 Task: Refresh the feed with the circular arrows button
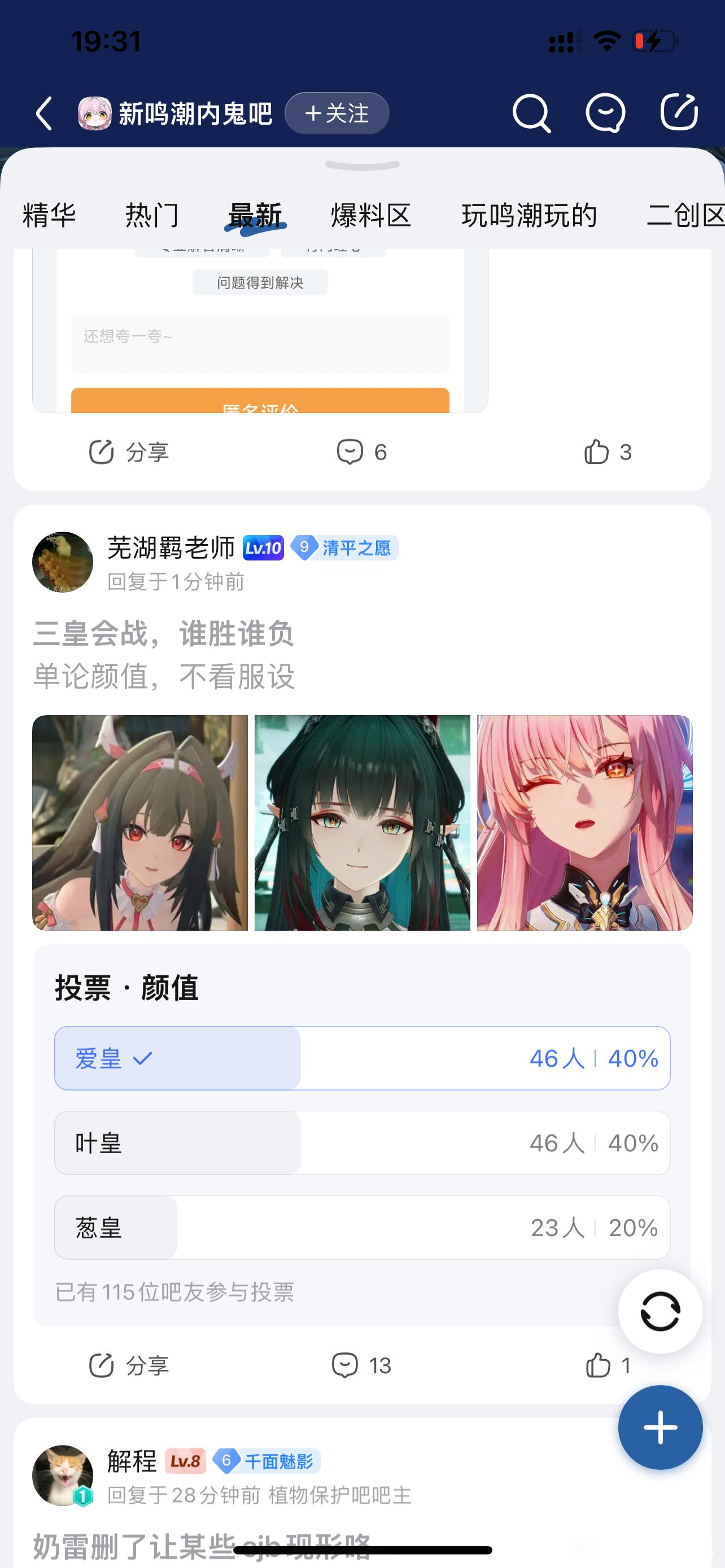(x=660, y=1311)
